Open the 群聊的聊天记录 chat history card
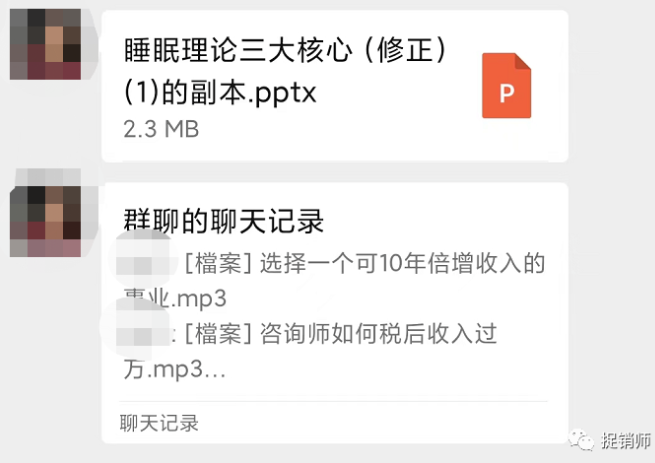The width and height of the screenshot is (655, 463). 334,310
